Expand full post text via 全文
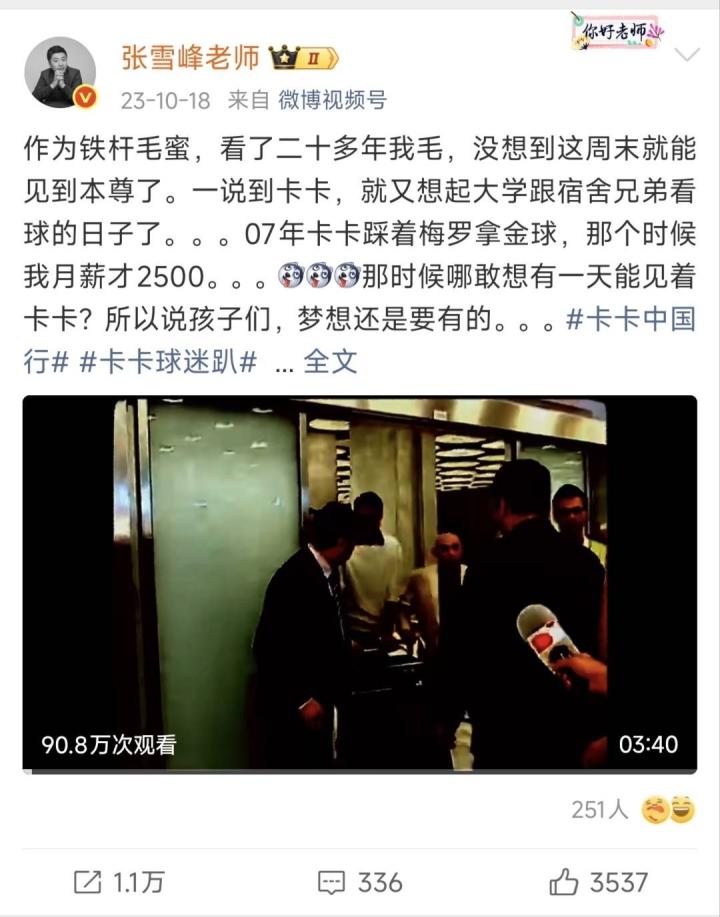Screen dimensions: 720x917 click(330, 361)
